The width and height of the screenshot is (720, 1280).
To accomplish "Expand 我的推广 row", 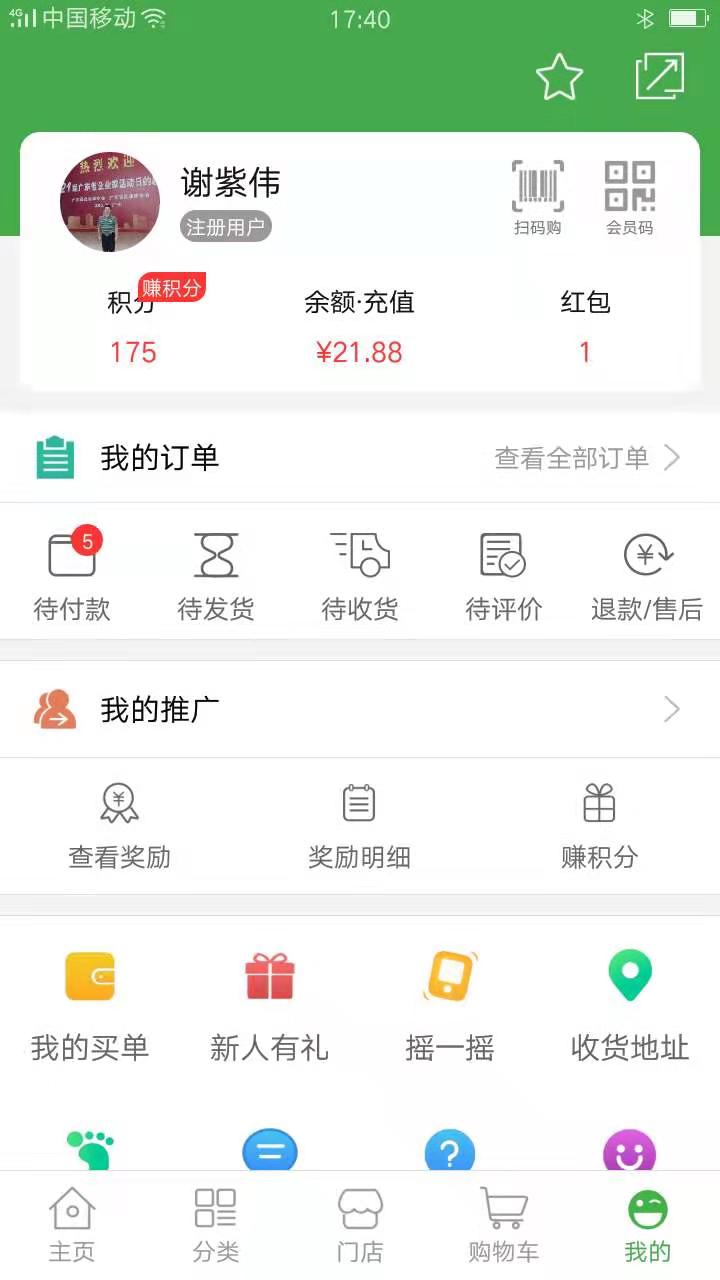I will pyautogui.click(x=360, y=710).
